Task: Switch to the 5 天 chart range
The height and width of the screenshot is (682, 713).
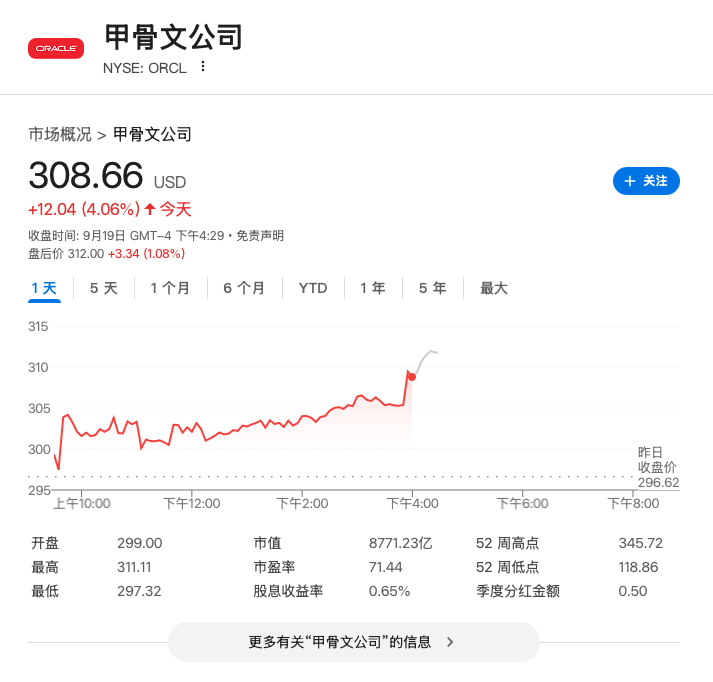Action: point(104,288)
